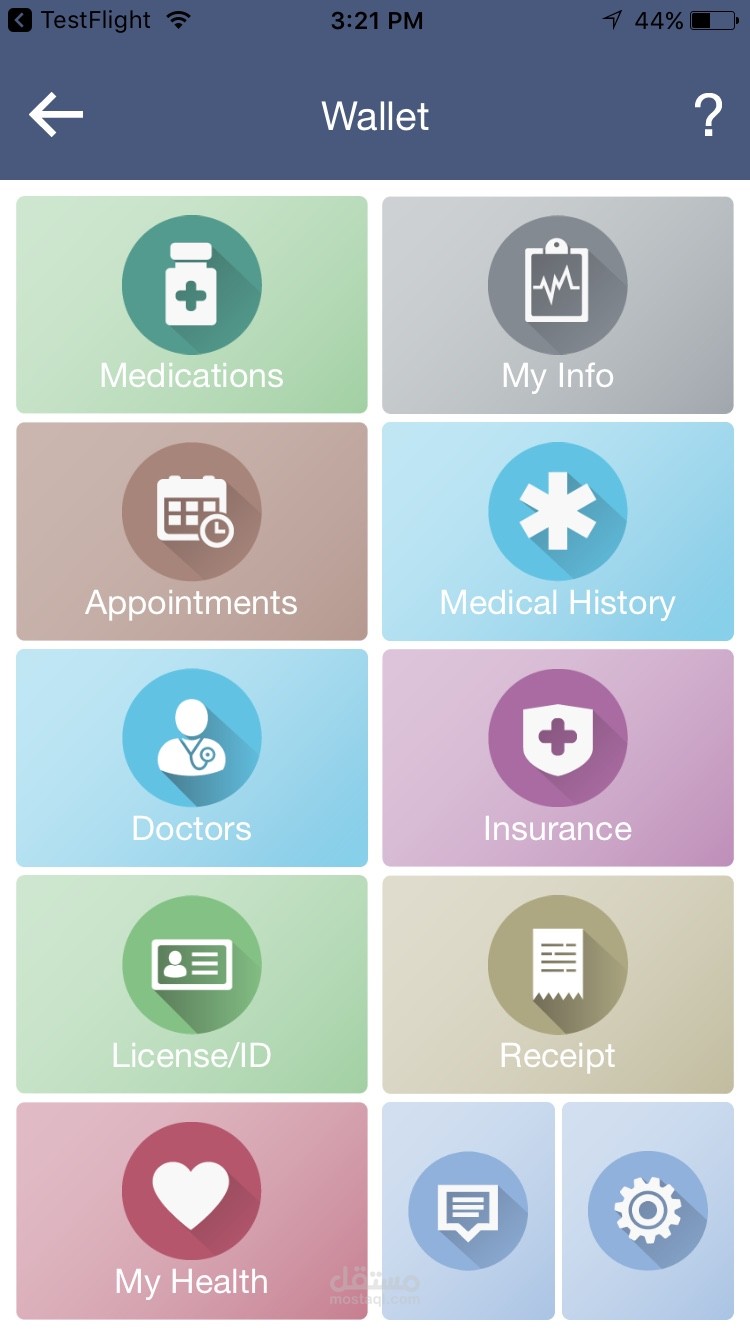Open the Receipt tile
This screenshot has height=1334, width=750.
click(x=558, y=984)
